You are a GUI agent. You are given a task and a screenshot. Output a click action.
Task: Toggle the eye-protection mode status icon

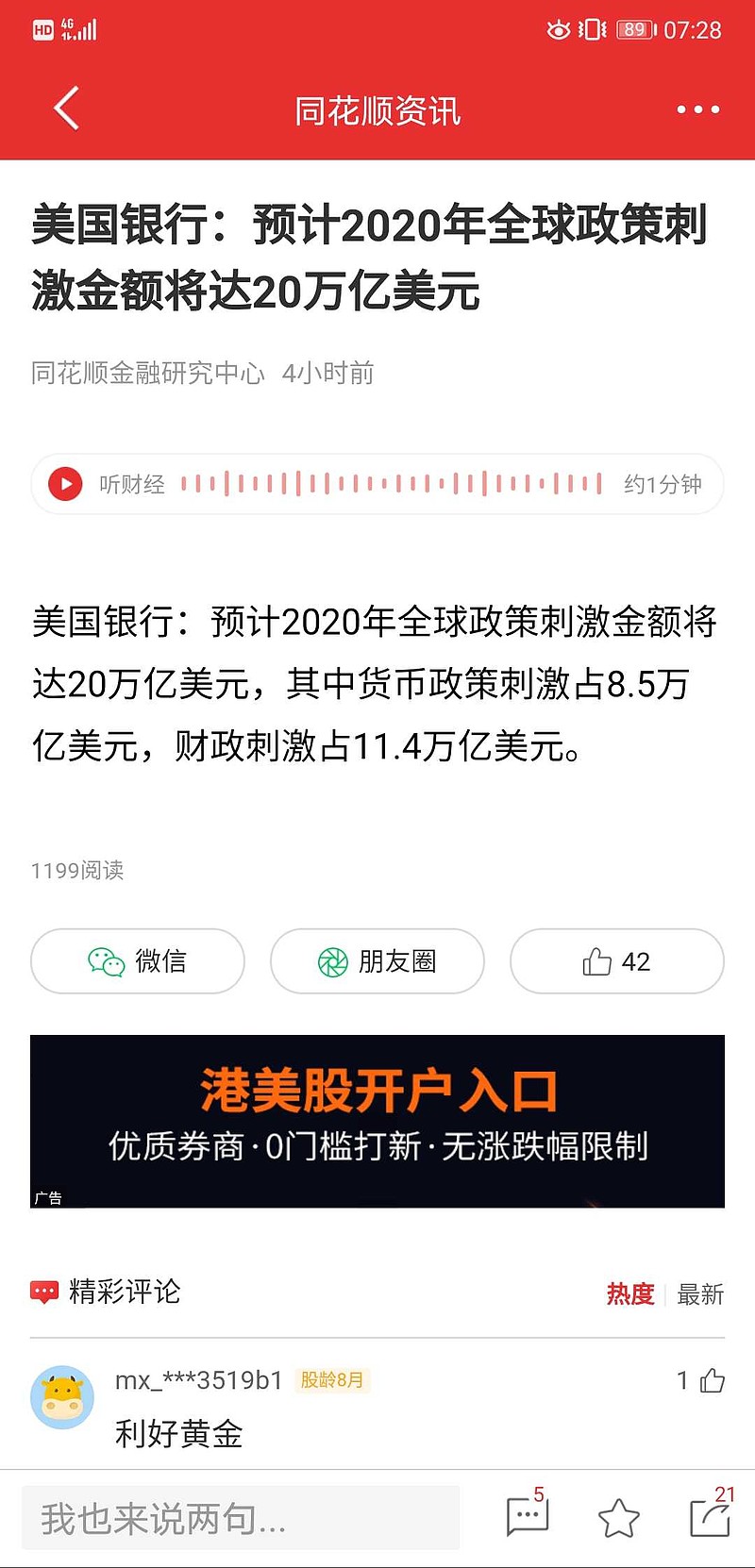[558, 30]
